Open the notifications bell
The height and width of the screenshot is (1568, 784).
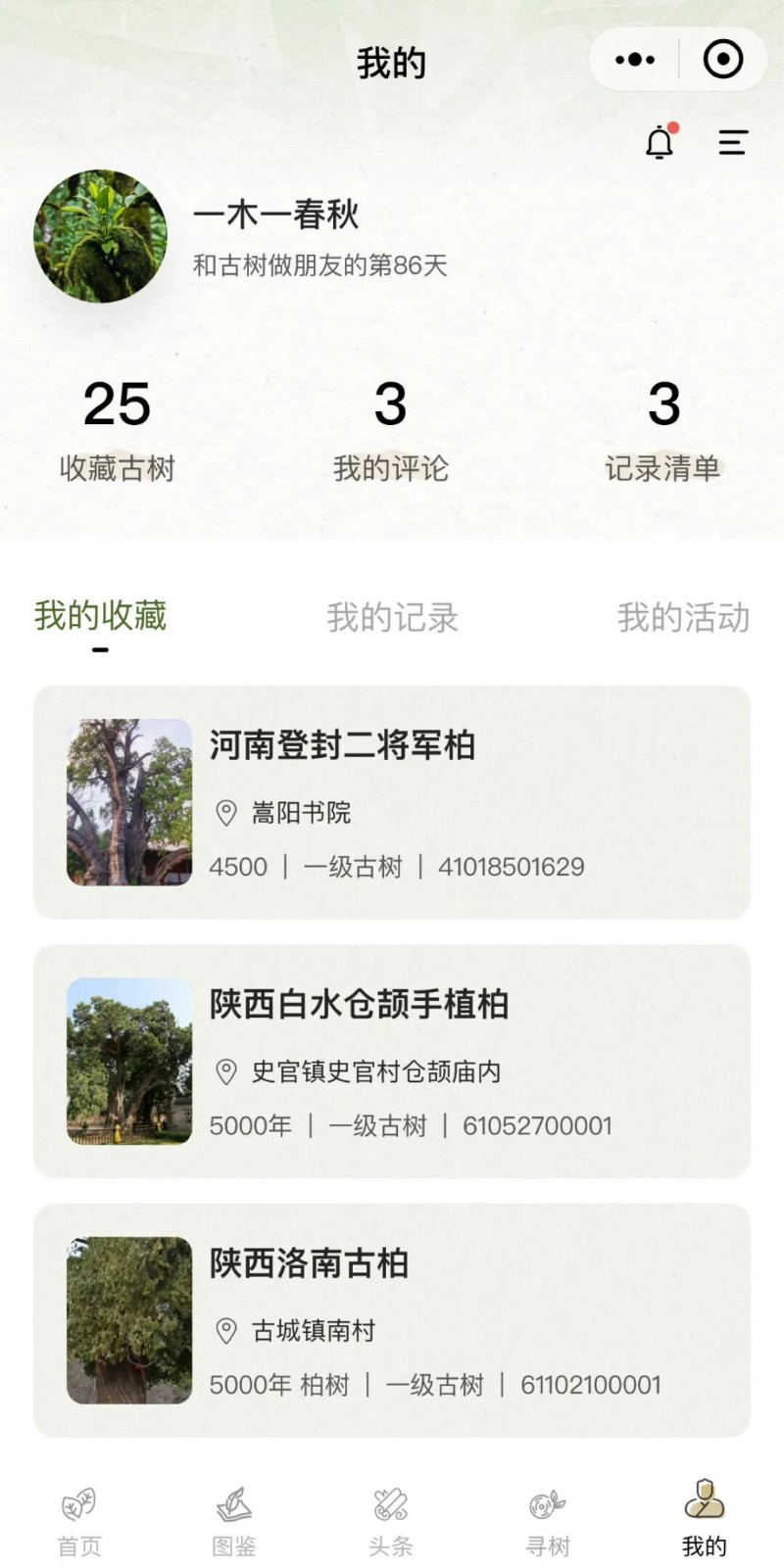tap(660, 143)
